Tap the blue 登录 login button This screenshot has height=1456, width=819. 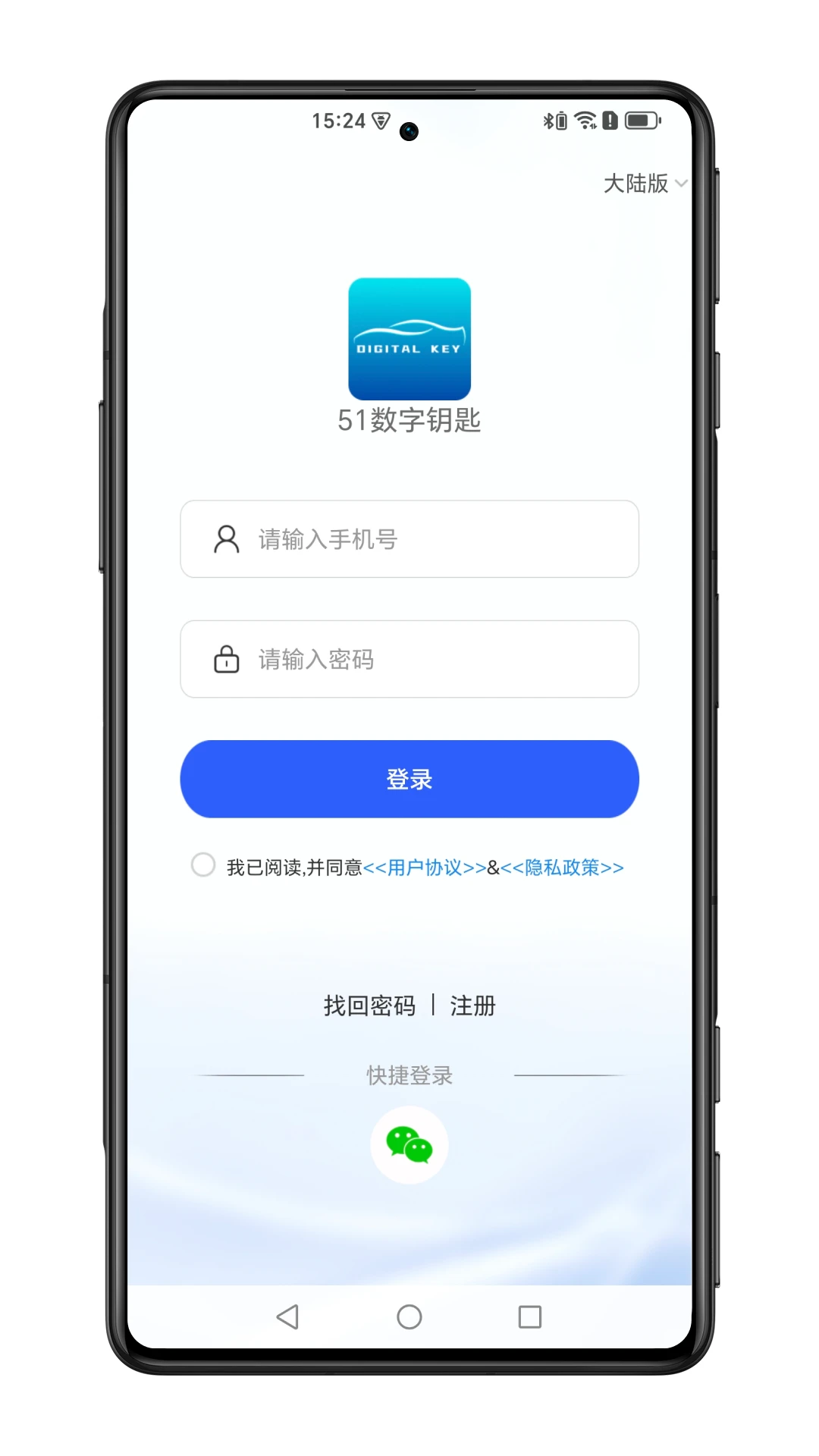click(409, 779)
